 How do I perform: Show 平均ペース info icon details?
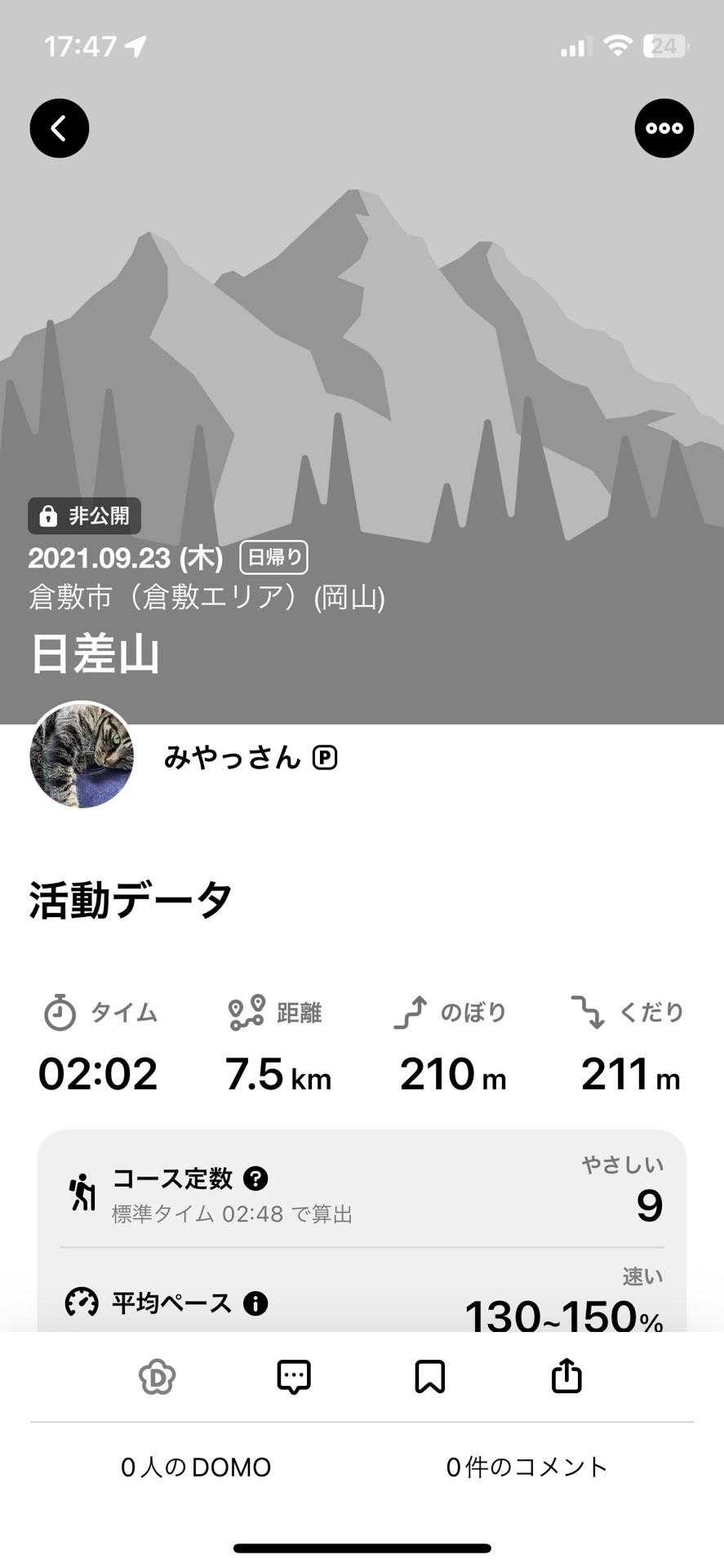pos(255,1303)
